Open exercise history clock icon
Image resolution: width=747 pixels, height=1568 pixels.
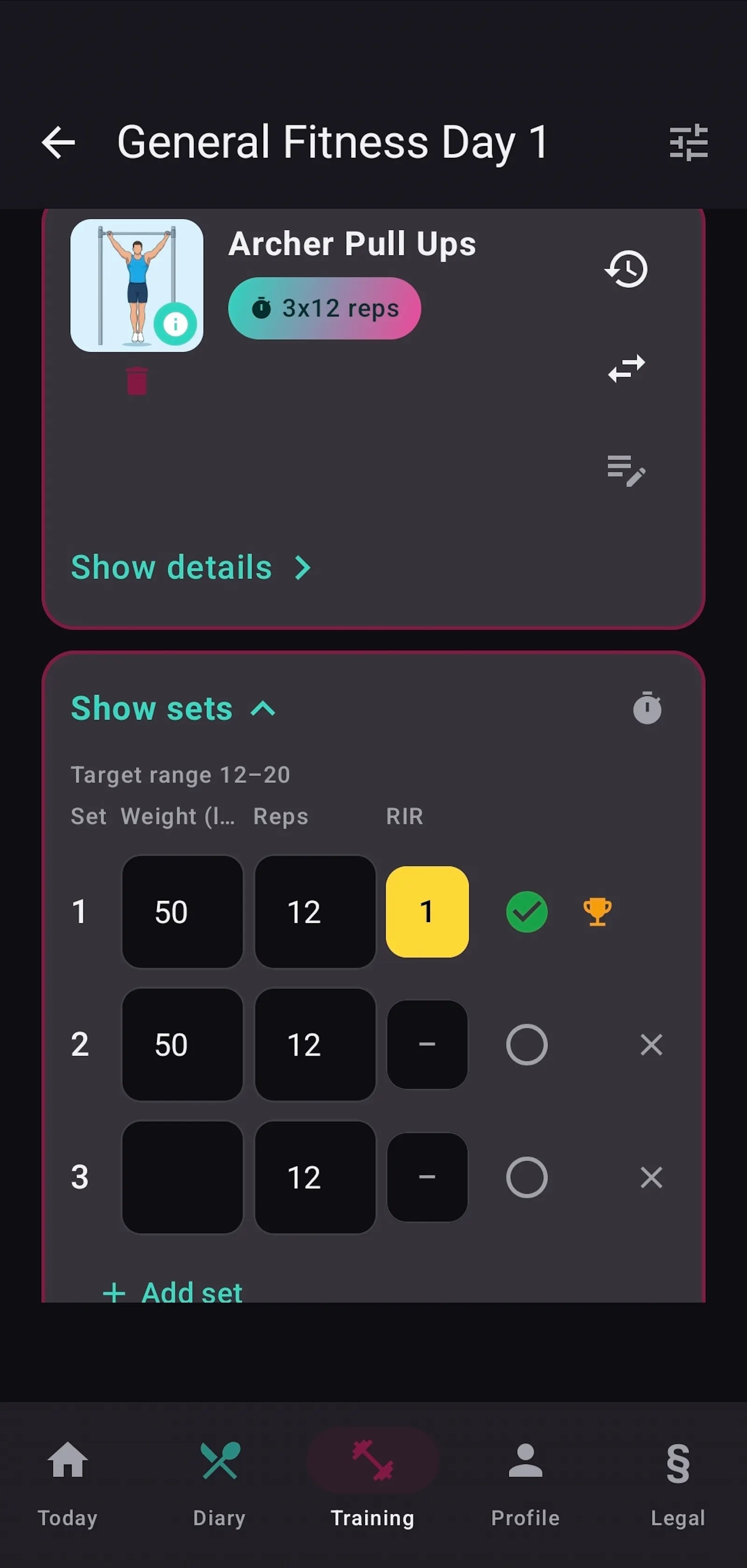(x=627, y=268)
